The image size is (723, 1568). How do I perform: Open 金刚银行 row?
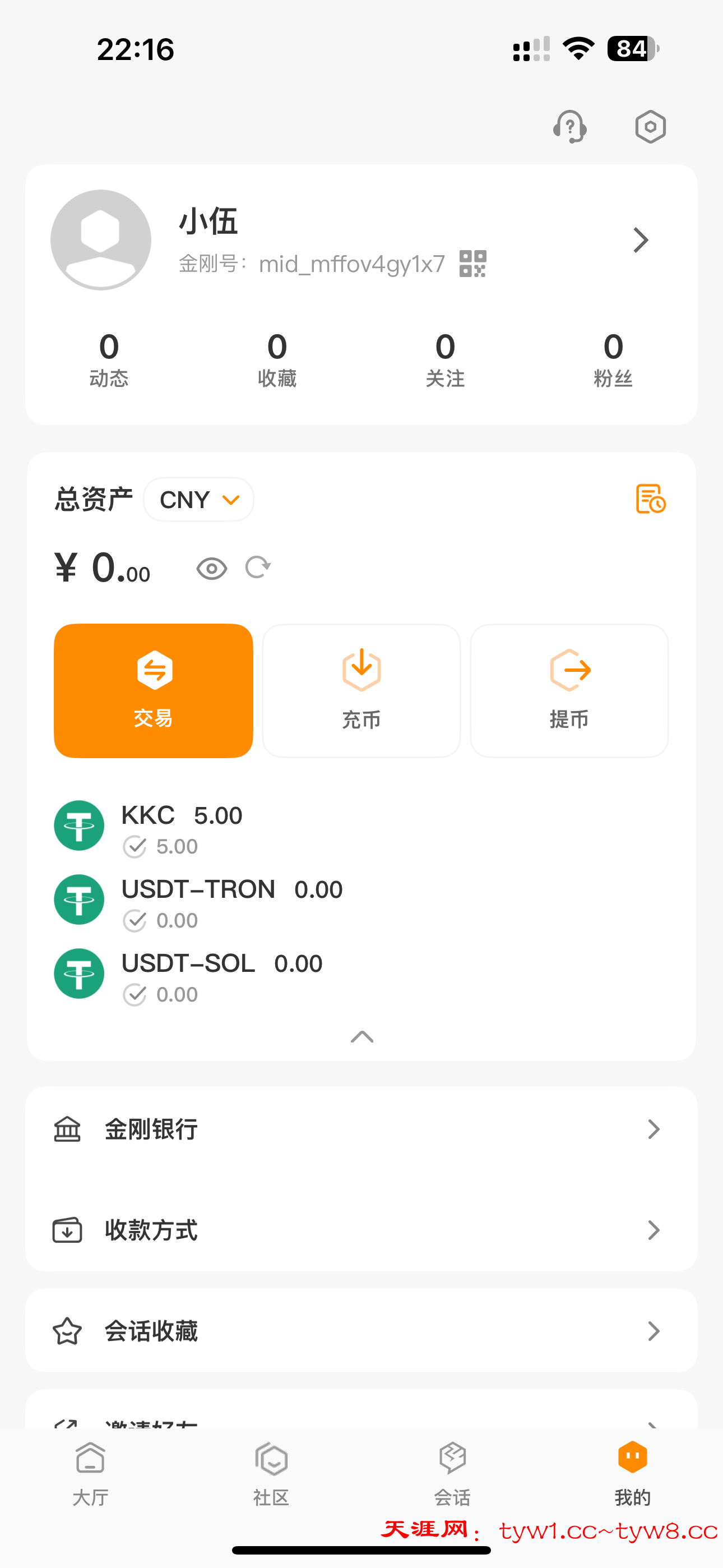361,1130
